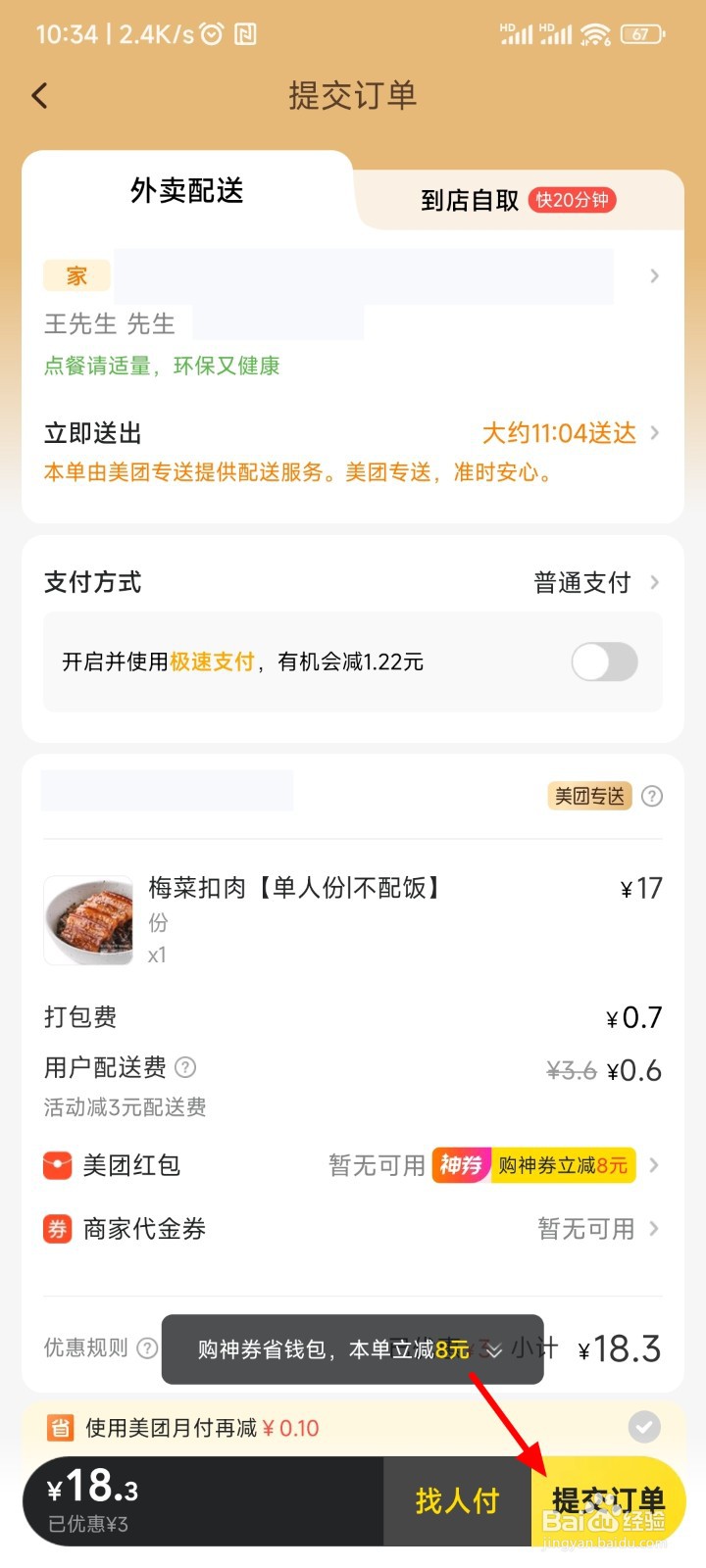Show 用户配送费 fee explanation
Viewport: 706px width, 1568px height.
[x=185, y=1067]
